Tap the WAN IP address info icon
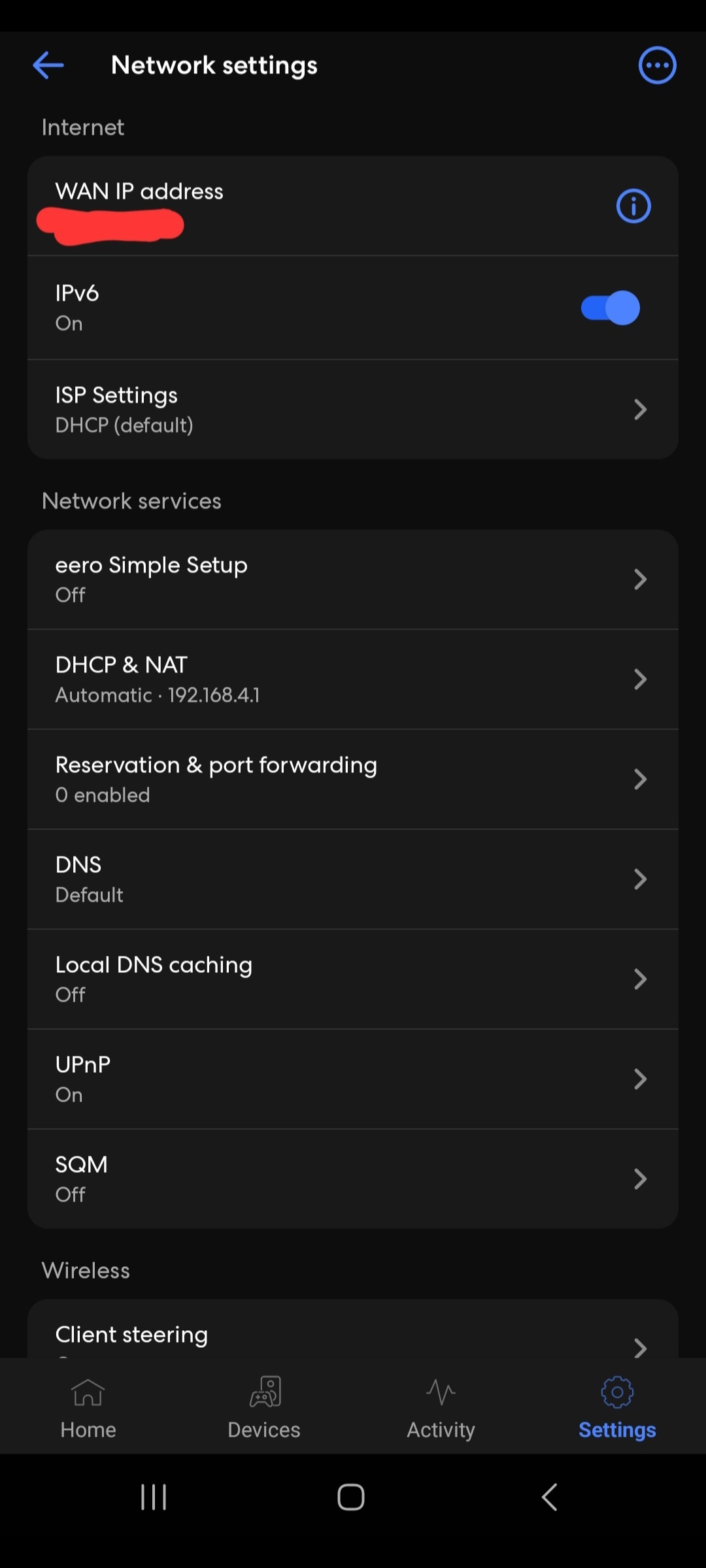Image resolution: width=706 pixels, height=1568 pixels. point(633,206)
